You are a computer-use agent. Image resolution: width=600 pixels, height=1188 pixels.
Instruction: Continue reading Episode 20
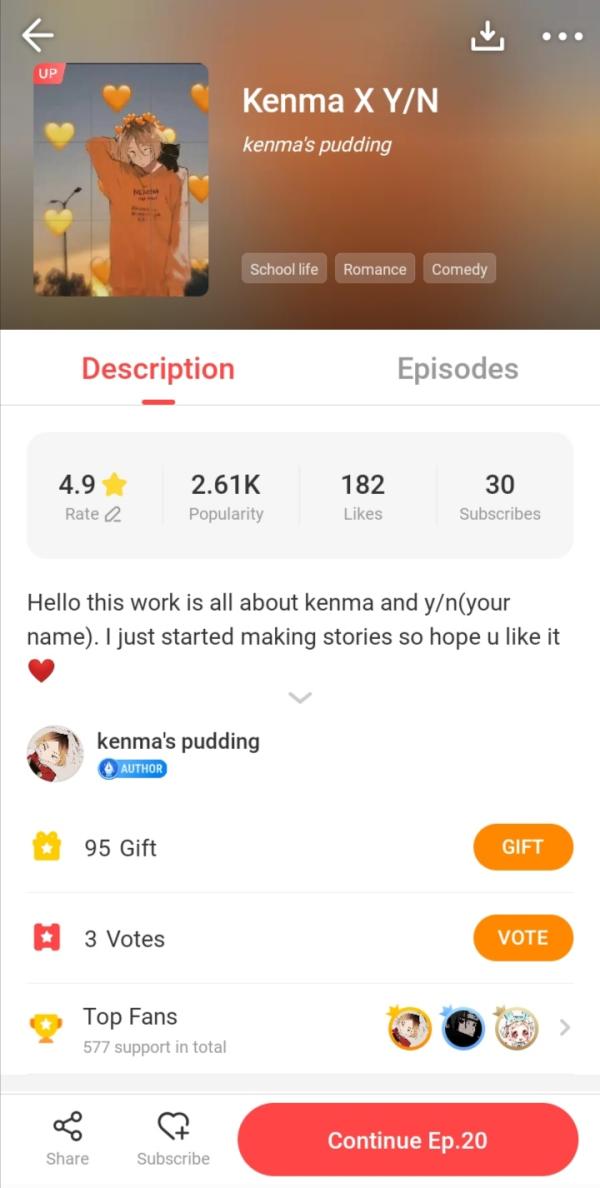[x=407, y=1140]
